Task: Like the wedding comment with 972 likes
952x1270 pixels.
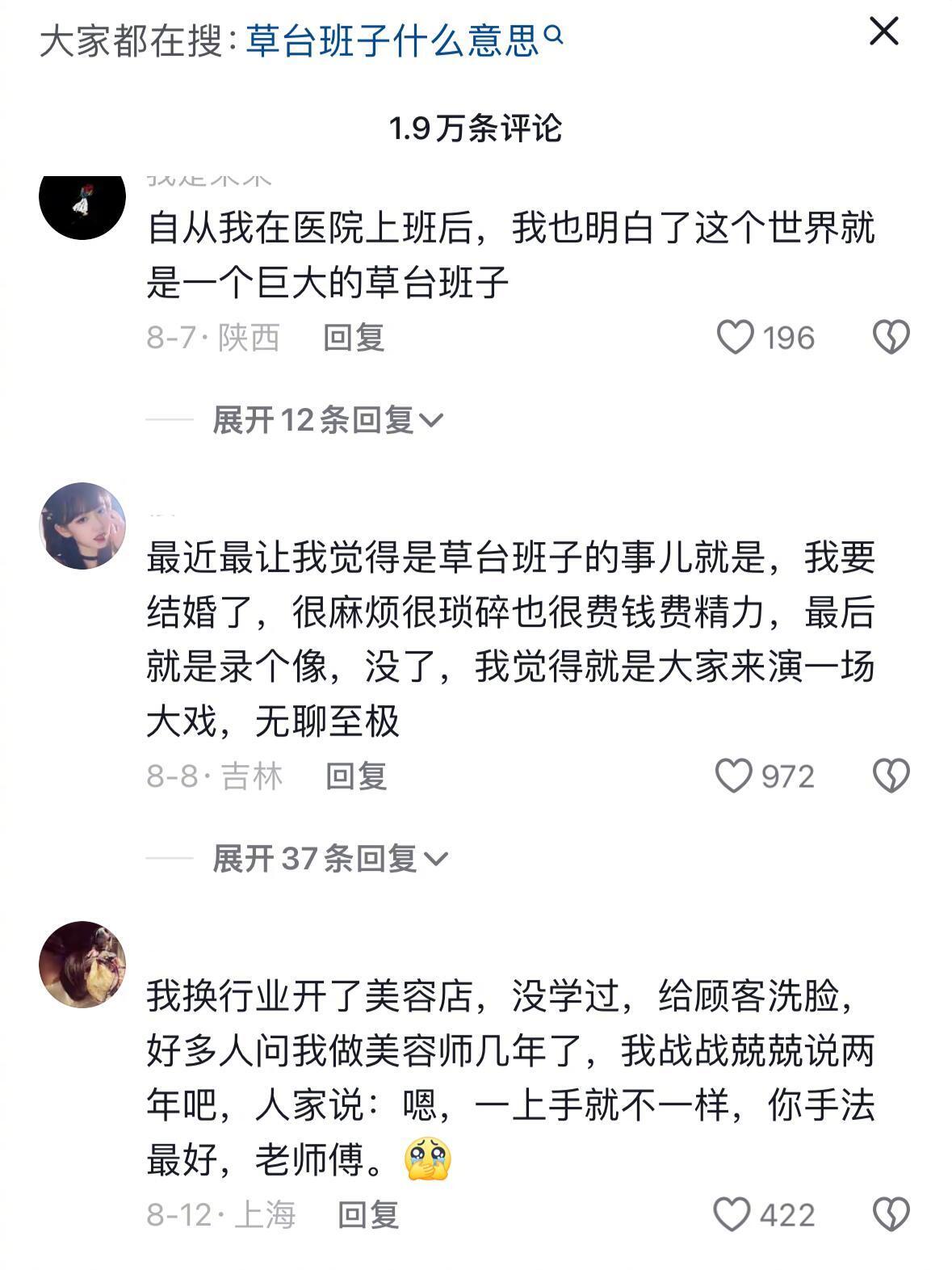Action: coord(736,775)
